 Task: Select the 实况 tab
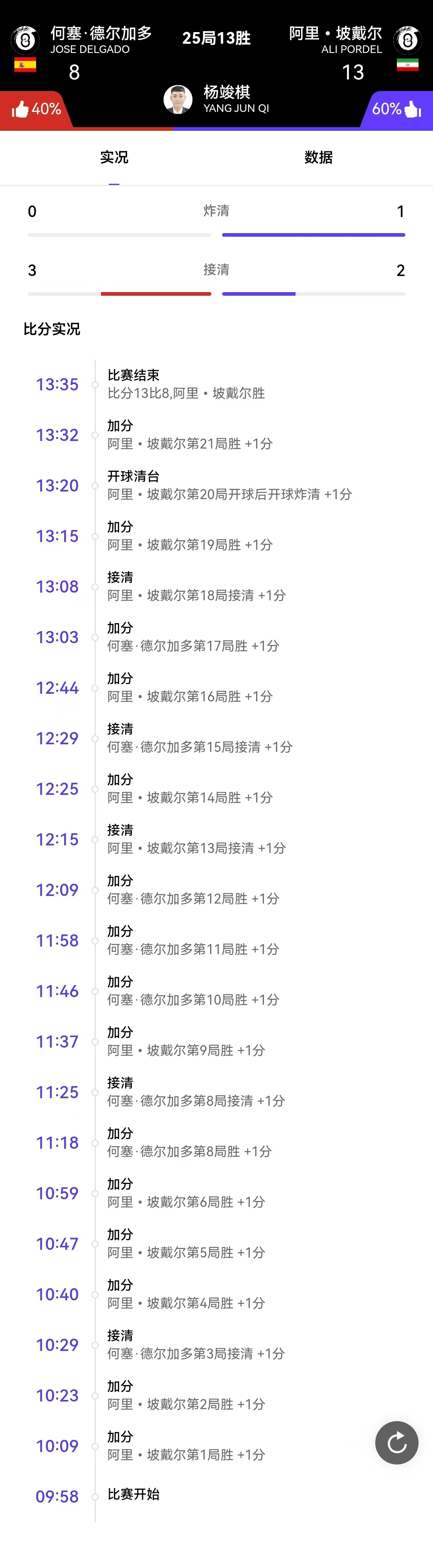[x=114, y=158]
